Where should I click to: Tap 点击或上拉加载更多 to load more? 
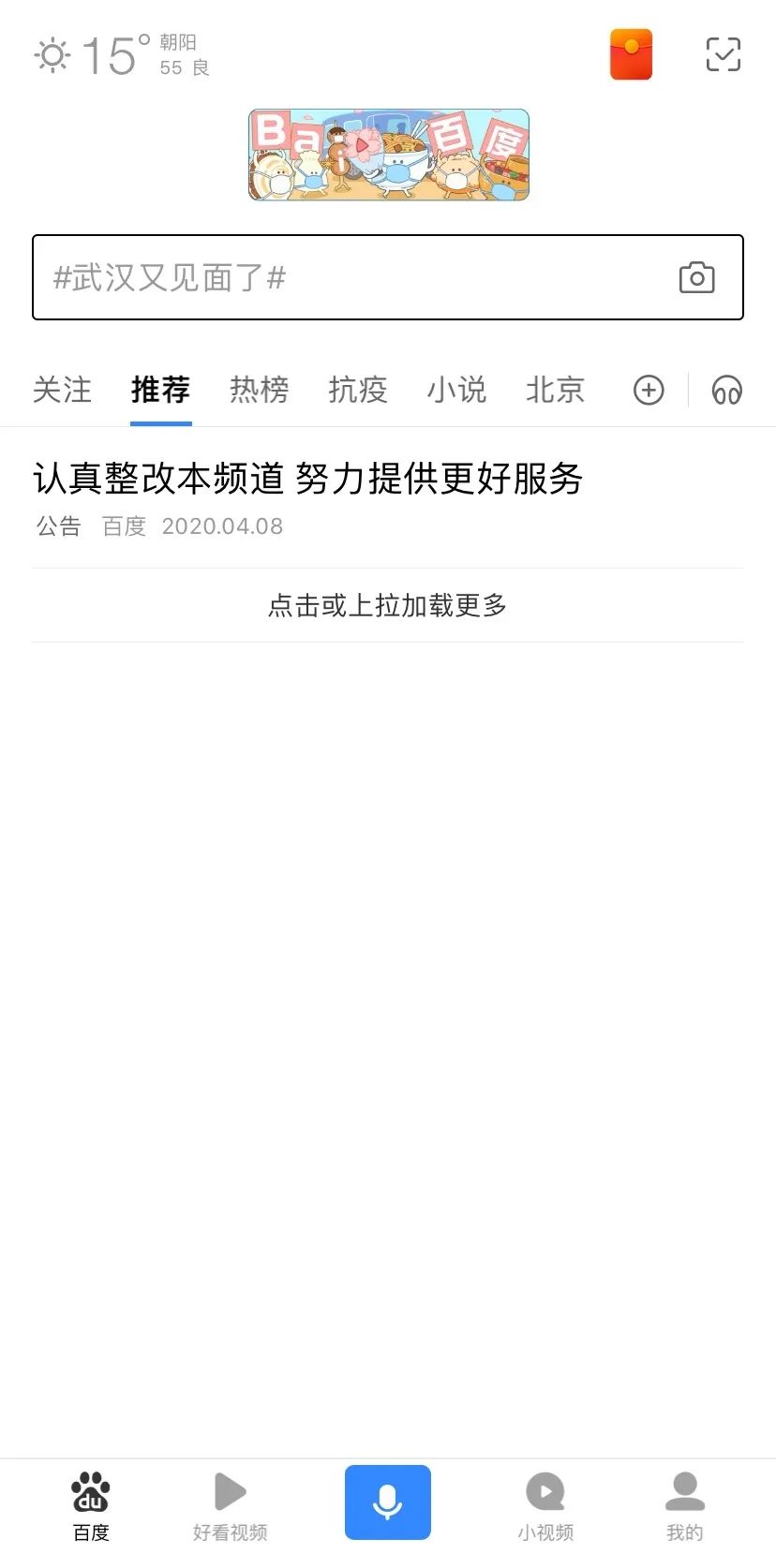click(x=388, y=605)
